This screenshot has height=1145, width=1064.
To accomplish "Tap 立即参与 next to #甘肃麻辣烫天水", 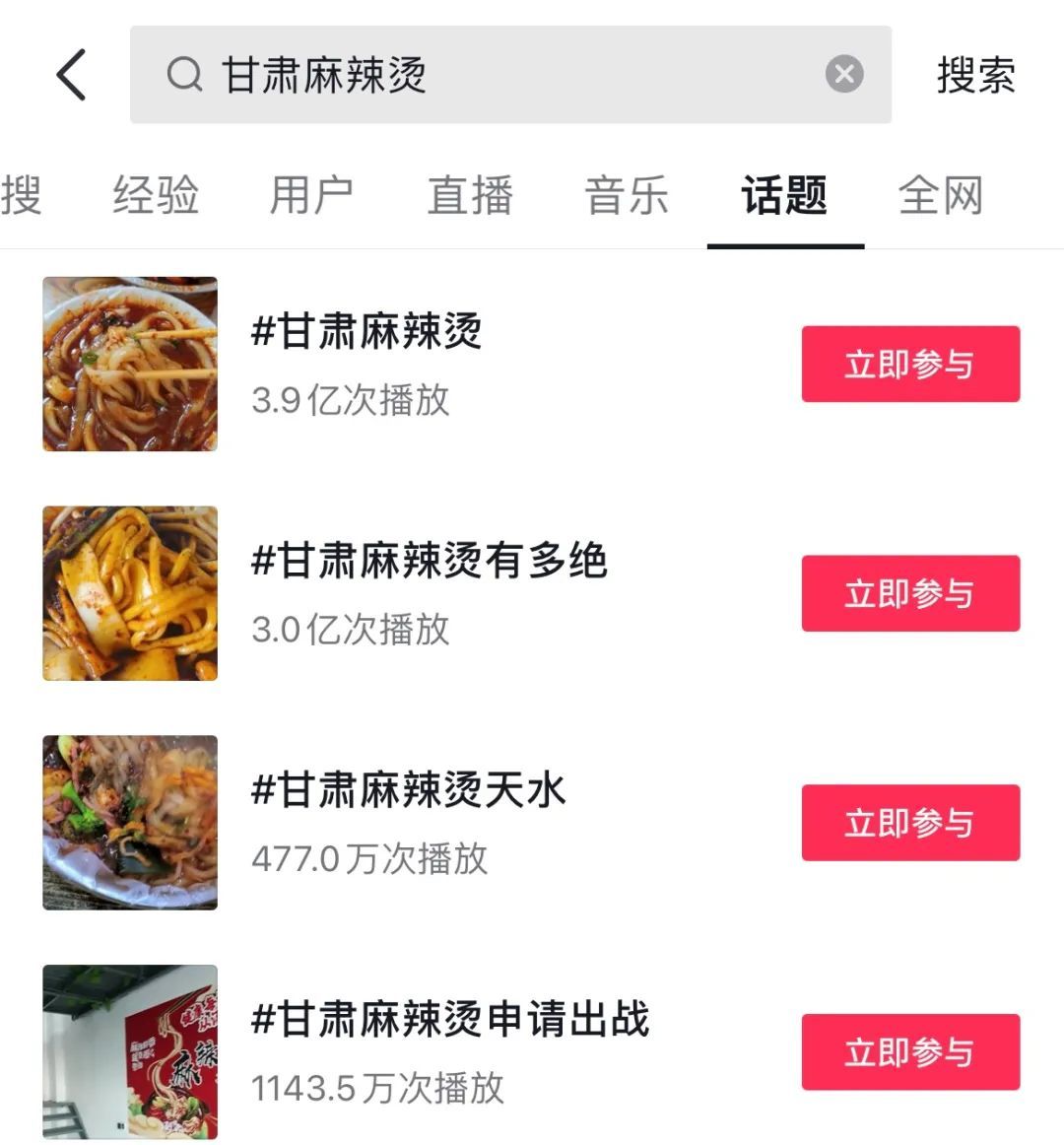I will 910,823.
